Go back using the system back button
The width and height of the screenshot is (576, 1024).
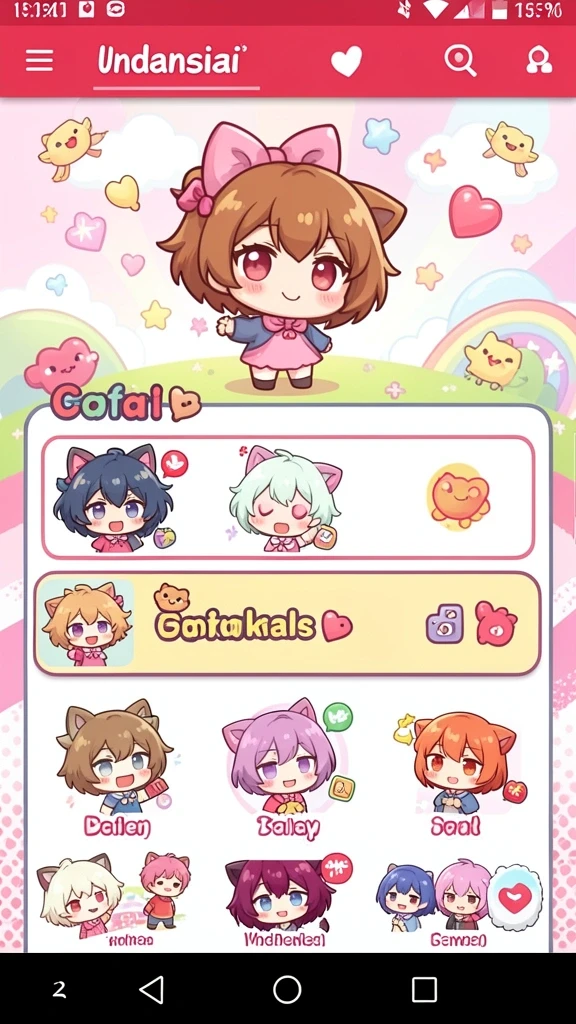click(152, 990)
